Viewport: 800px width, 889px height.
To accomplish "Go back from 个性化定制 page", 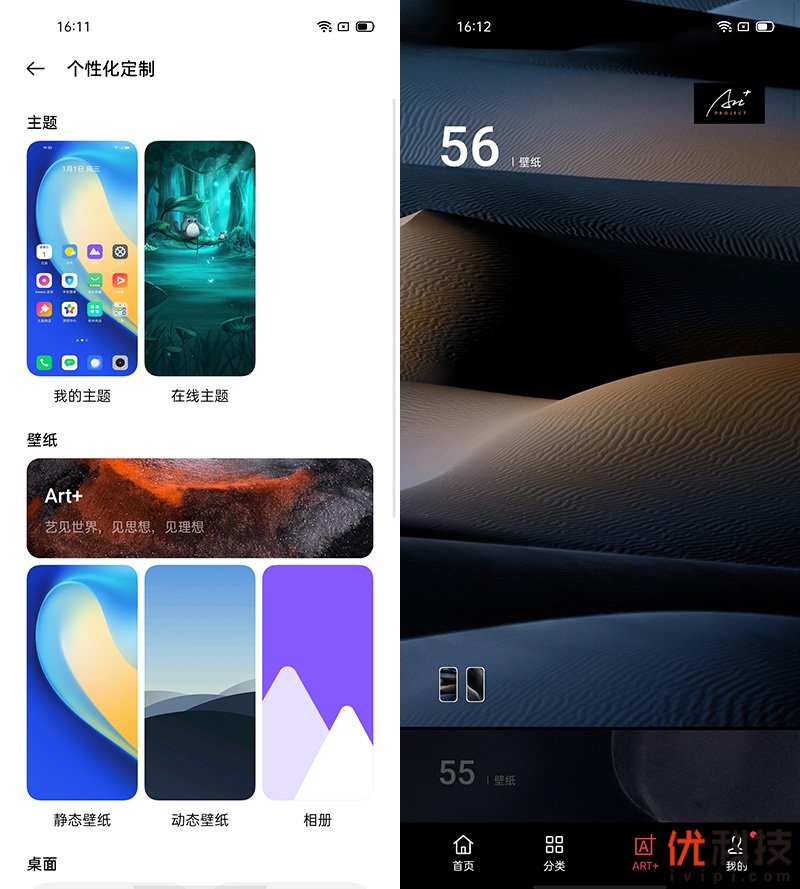I will pyautogui.click(x=36, y=69).
